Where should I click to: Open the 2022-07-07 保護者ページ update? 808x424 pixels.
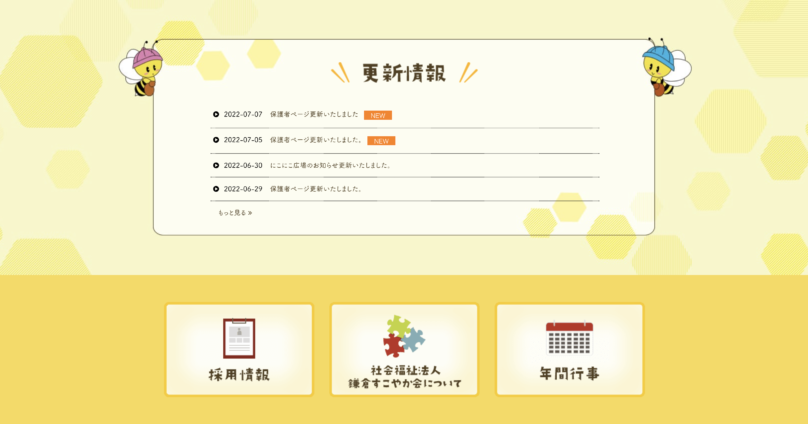[313, 115]
